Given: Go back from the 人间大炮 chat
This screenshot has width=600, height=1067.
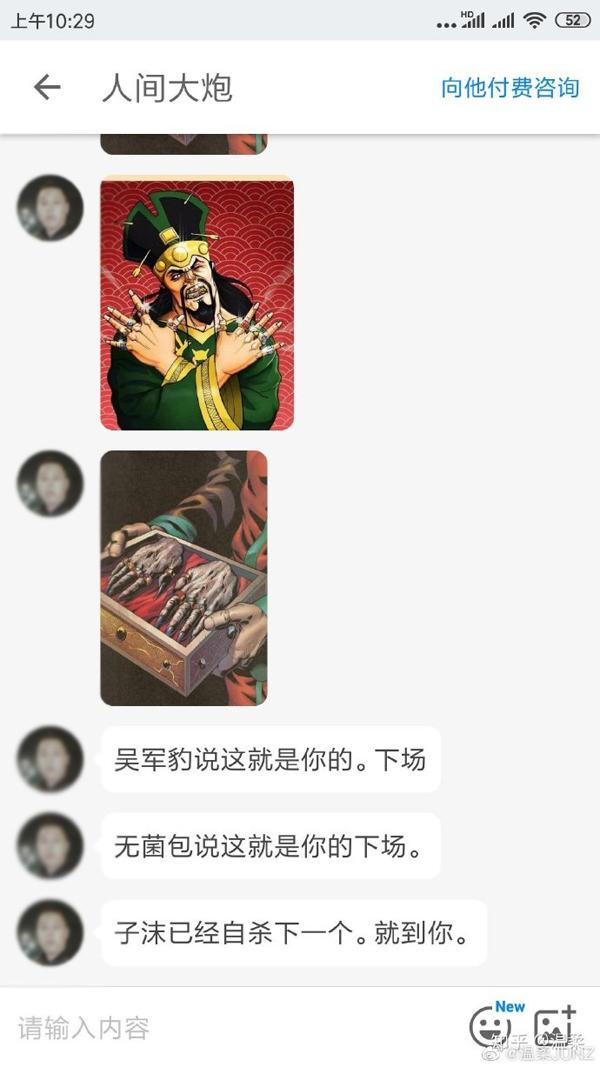Looking at the screenshot, I should point(47,88).
